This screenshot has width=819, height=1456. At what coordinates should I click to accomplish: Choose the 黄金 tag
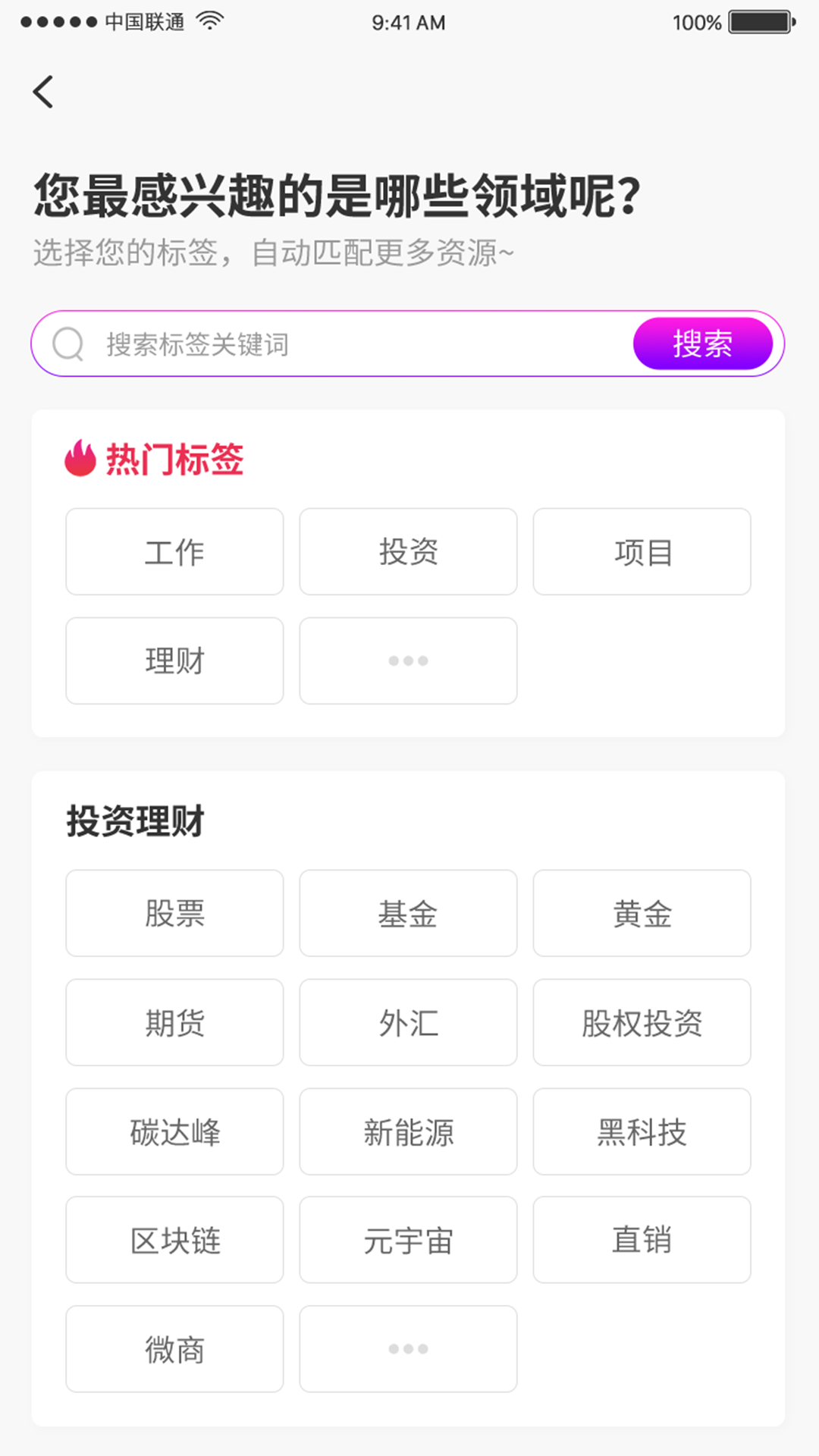(x=642, y=913)
